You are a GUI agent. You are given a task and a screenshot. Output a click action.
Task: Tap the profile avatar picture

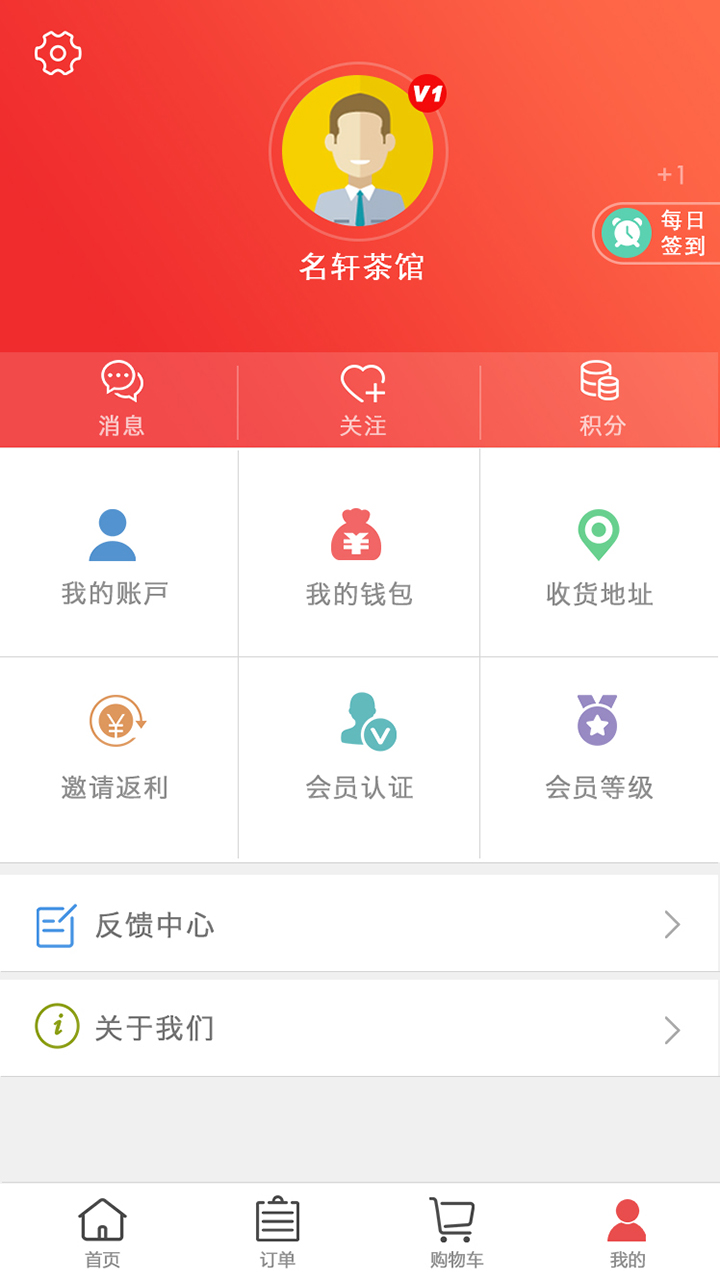point(358,151)
